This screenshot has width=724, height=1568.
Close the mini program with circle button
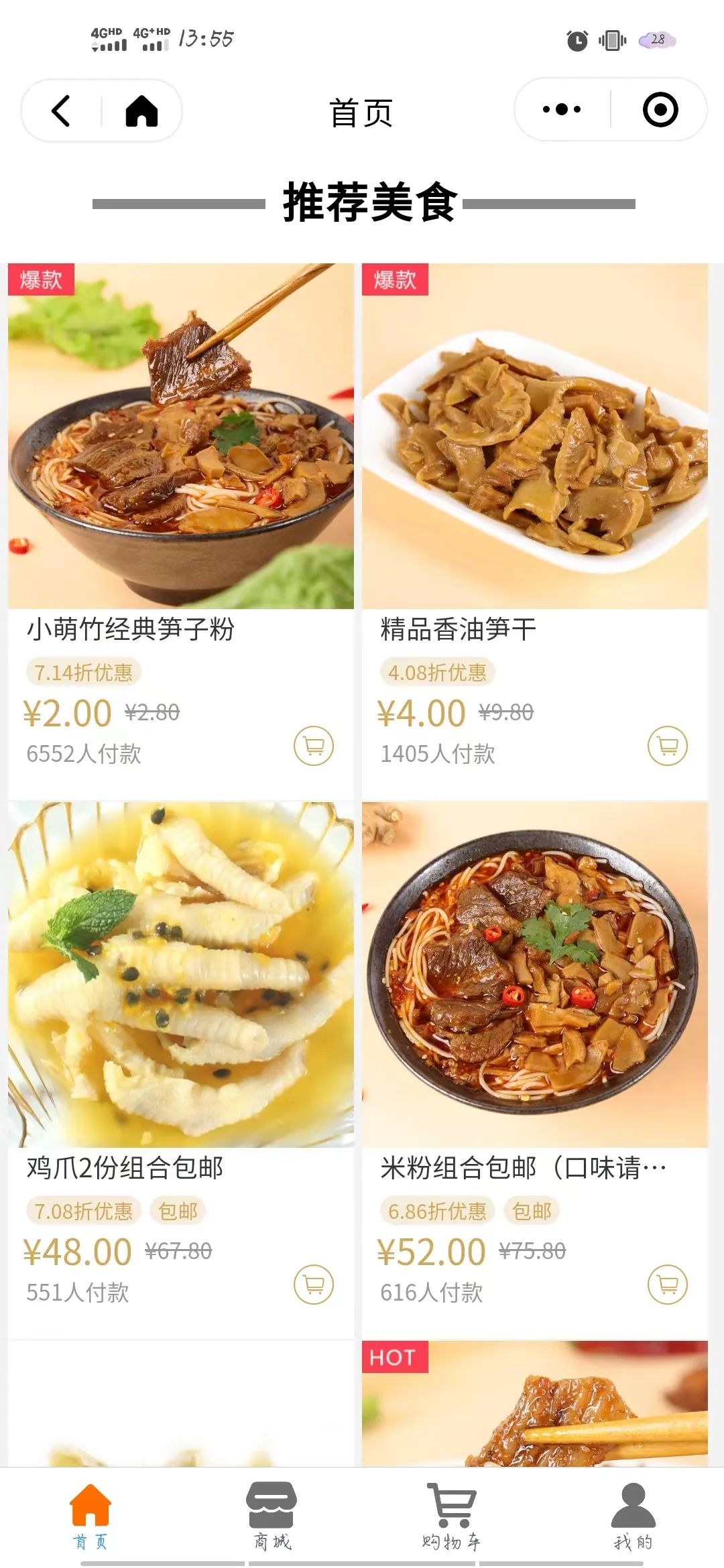[660, 109]
